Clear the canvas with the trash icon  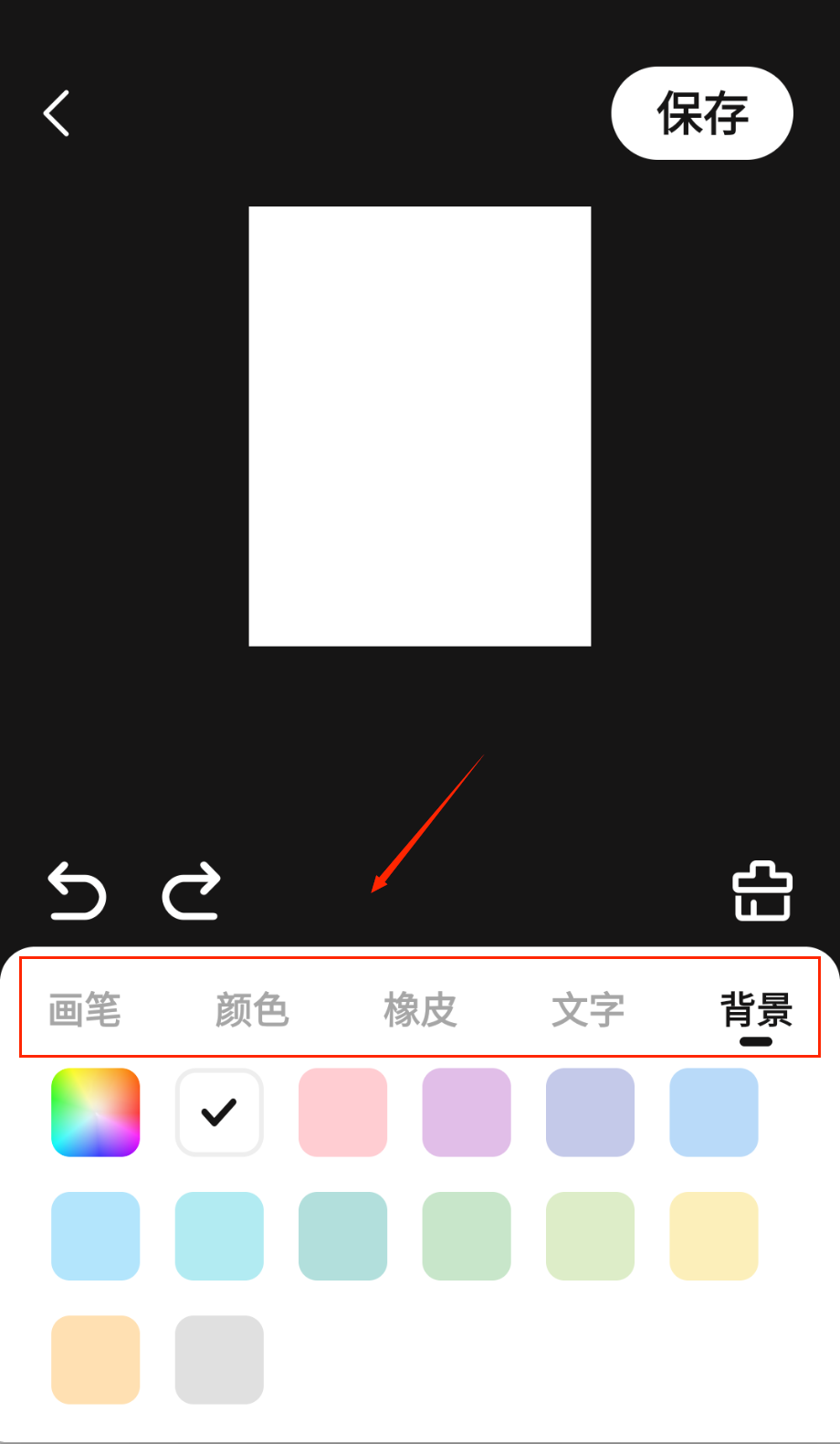click(761, 891)
